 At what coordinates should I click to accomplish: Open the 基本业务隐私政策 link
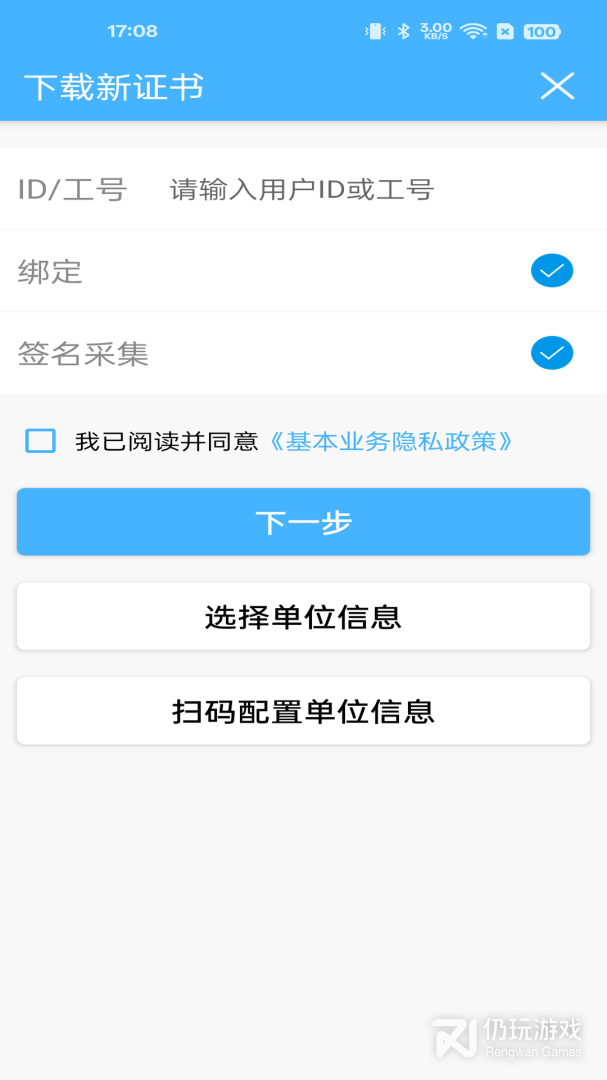391,442
